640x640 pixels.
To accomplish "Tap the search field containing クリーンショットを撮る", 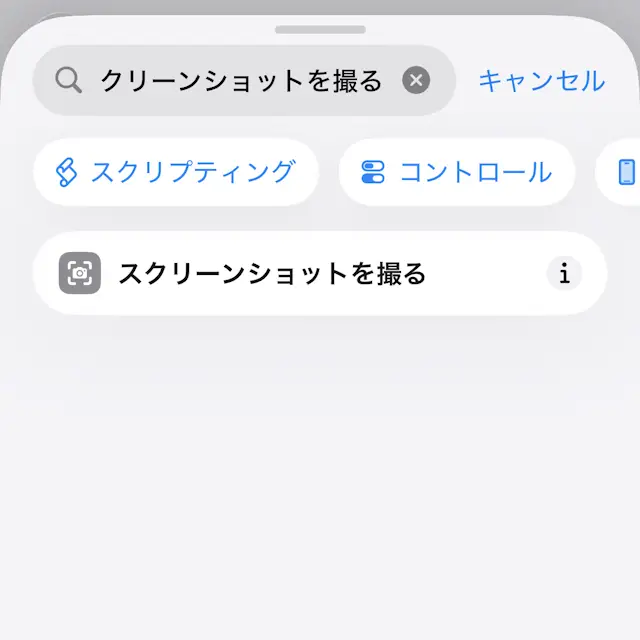I will (240, 81).
